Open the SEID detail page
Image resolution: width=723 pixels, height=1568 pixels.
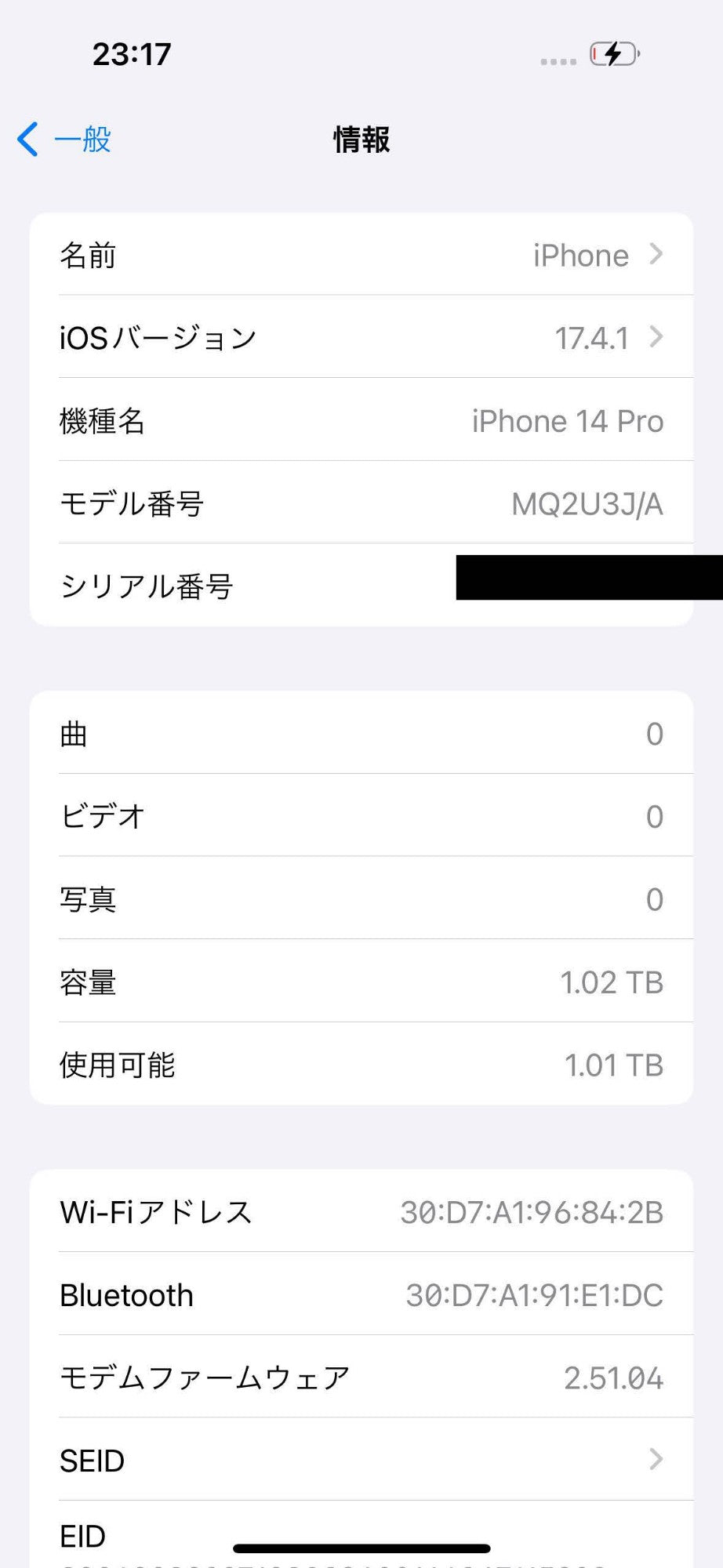pyautogui.click(x=361, y=1460)
